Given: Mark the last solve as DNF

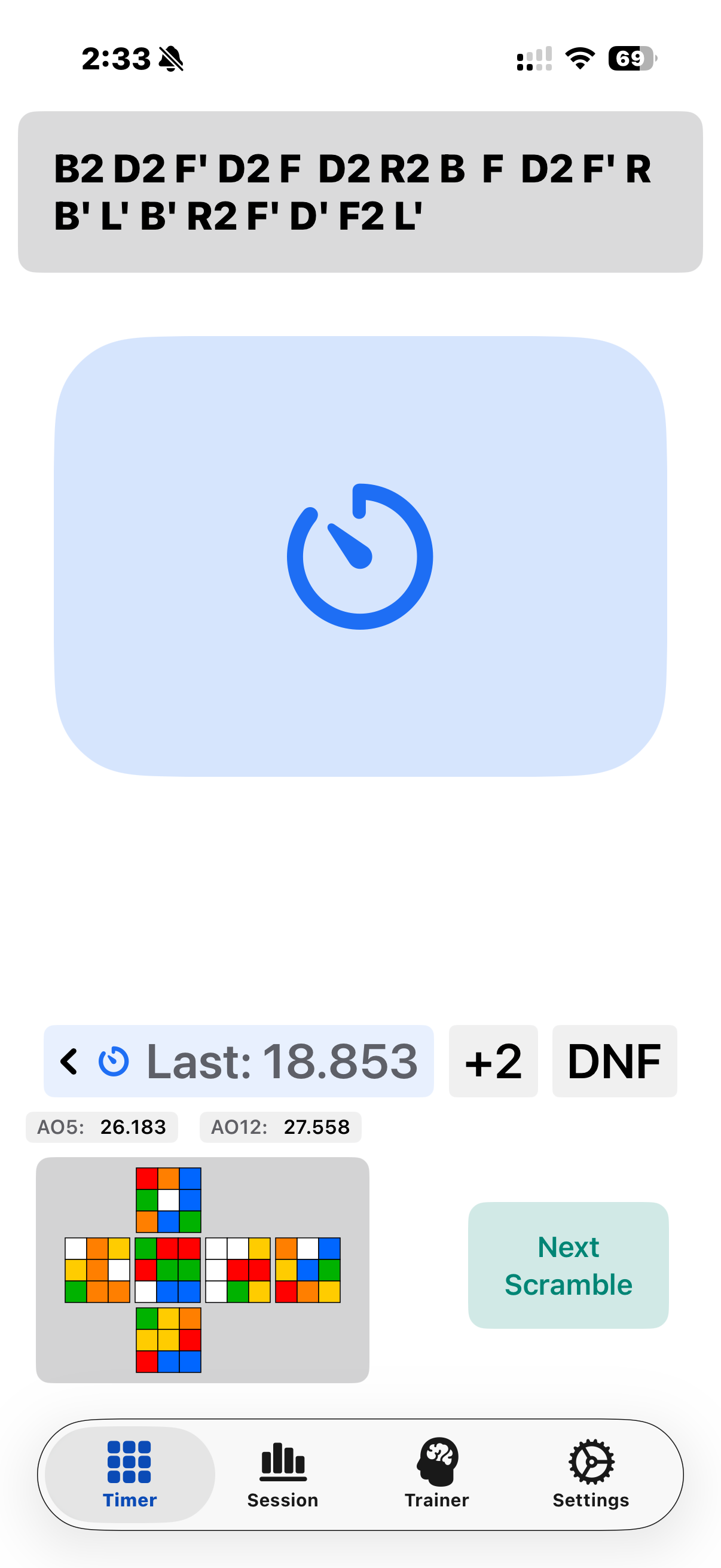Looking at the screenshot, I should 614,1061.
